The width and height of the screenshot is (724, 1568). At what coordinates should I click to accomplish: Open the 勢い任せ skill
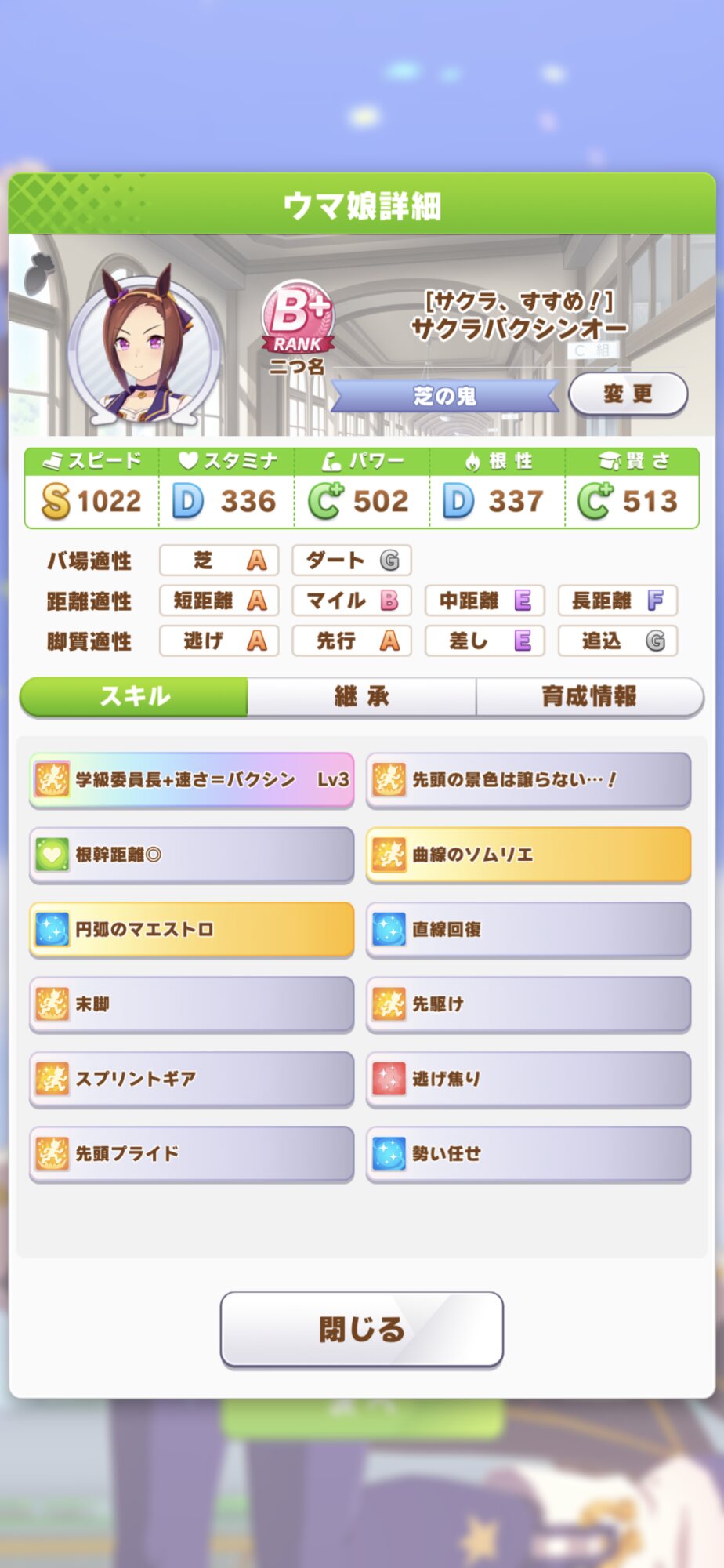pyautogui.click(x=528, y=1153)
